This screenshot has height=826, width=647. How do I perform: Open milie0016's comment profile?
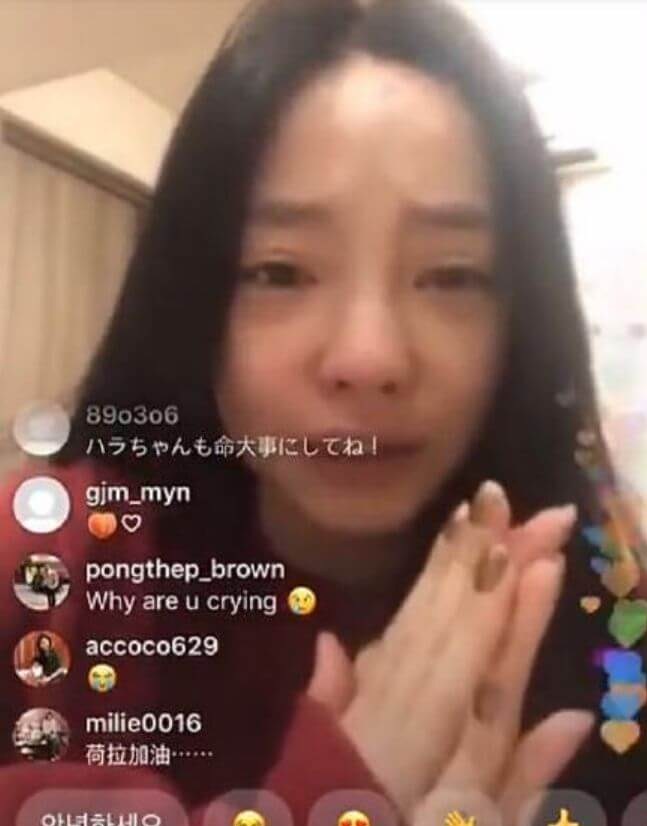tap(41, 734)
